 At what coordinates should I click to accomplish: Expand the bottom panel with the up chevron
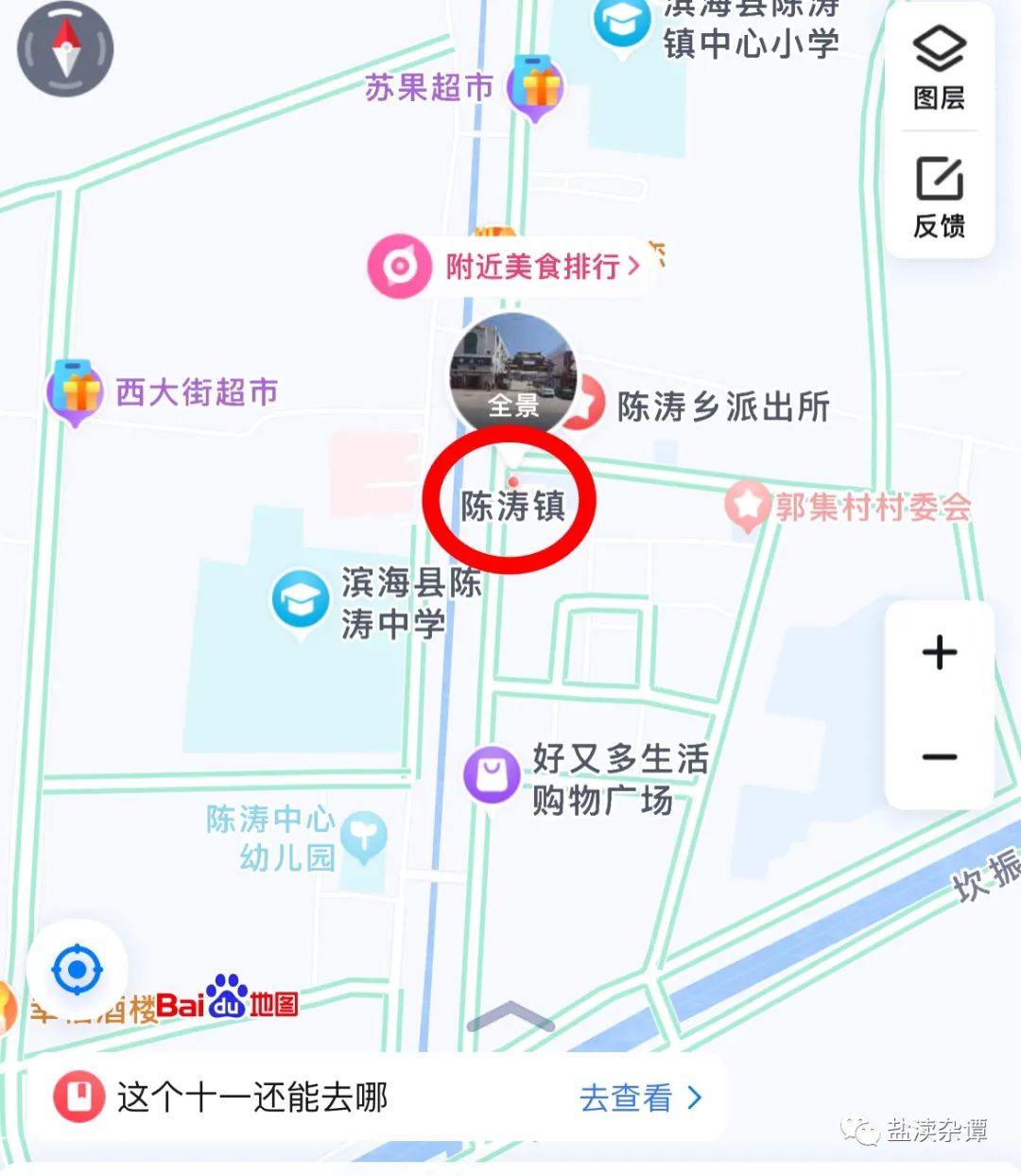click(x=510, y=1017)
